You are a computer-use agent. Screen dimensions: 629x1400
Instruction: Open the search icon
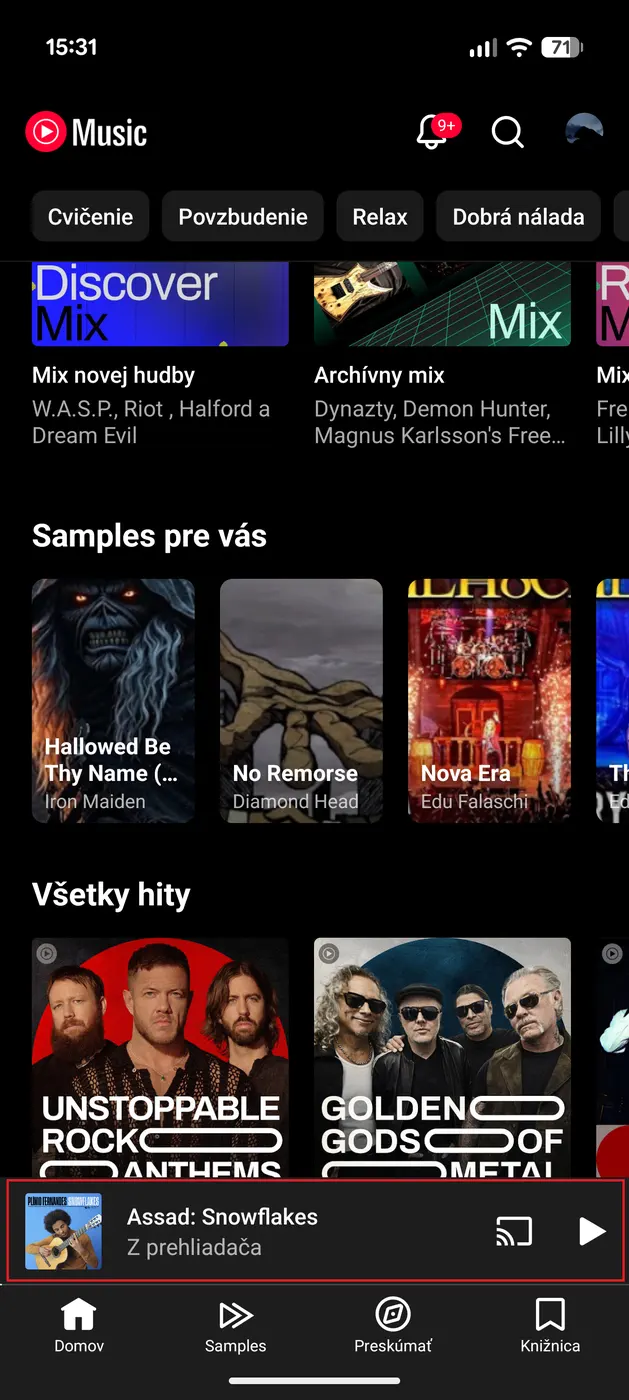coord(508,132)
